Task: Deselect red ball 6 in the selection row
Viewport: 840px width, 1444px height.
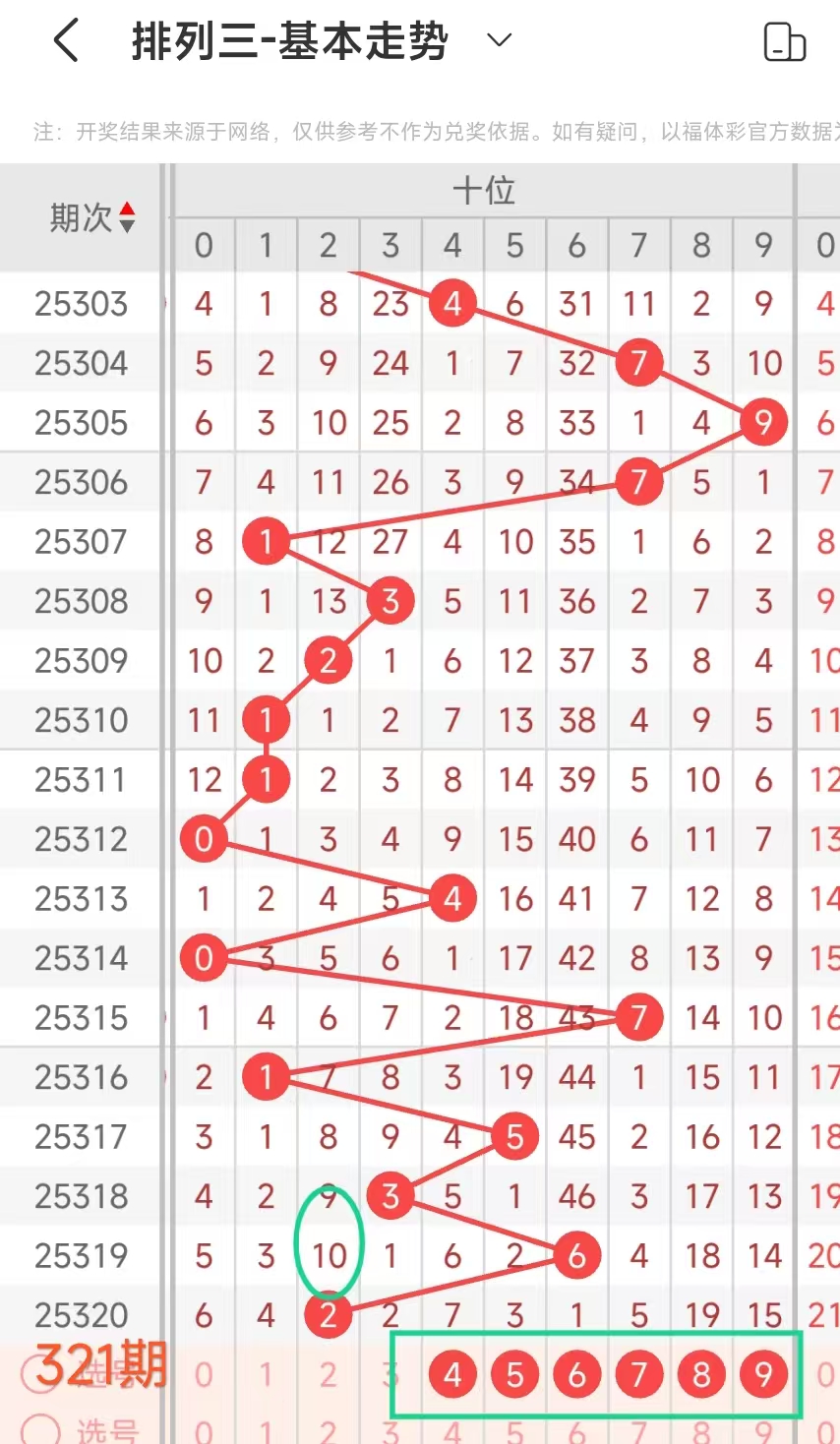Action: [577, 1374]
